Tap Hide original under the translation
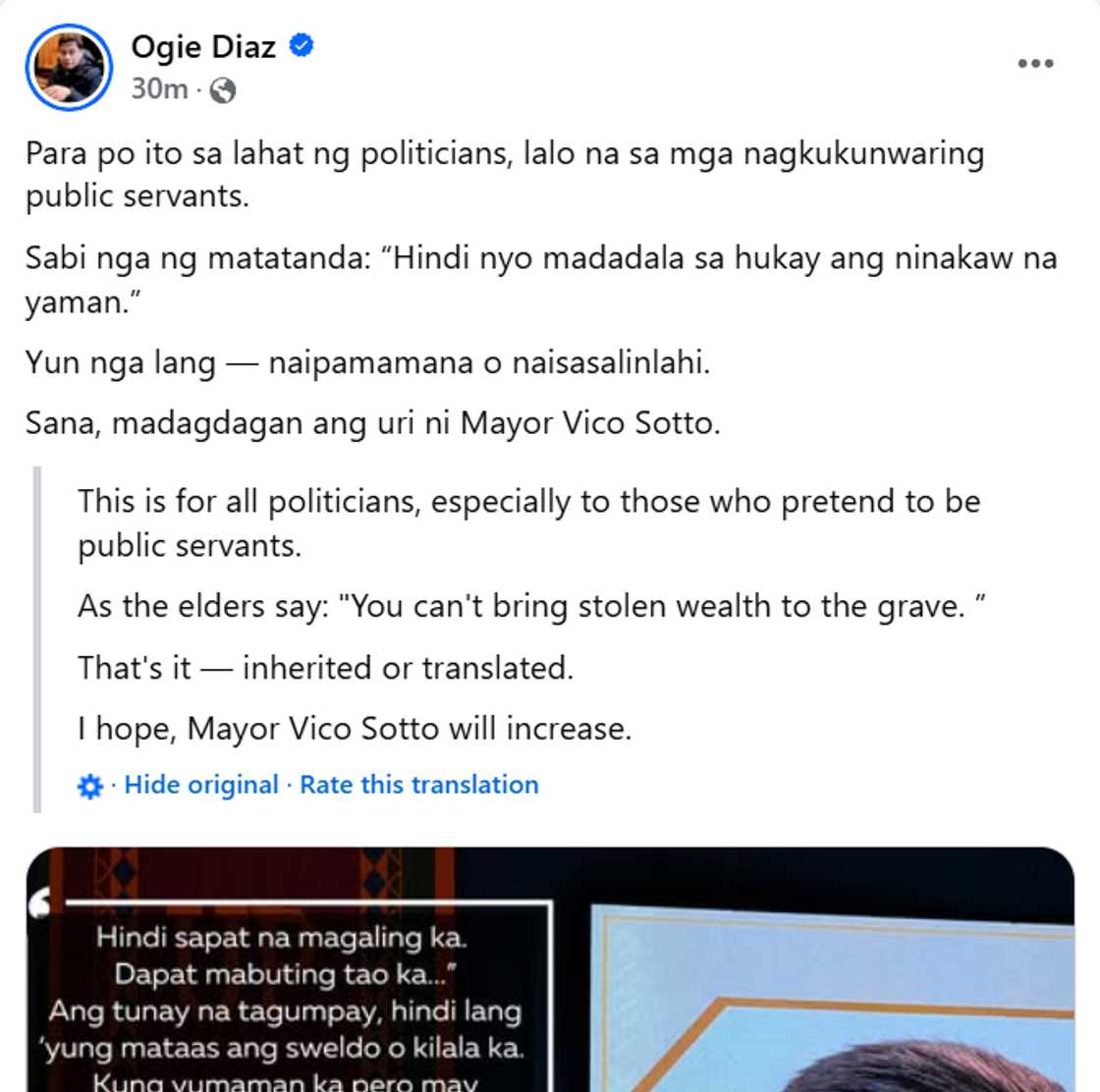Image resolution: width=1100 pixels, height=1092 pixels. point(201,786)
